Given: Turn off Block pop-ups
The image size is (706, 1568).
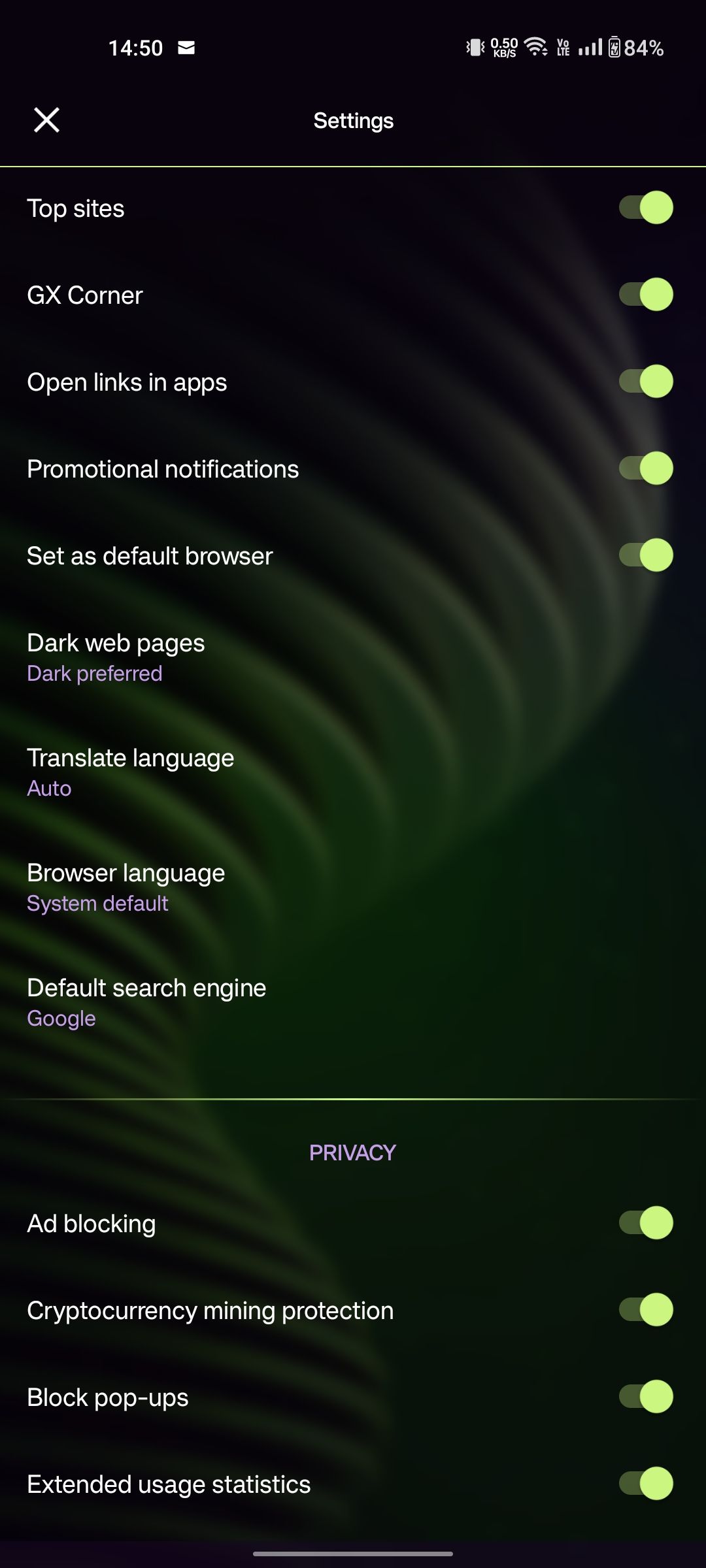Looking at the screenshot, I should point(647,1397).
